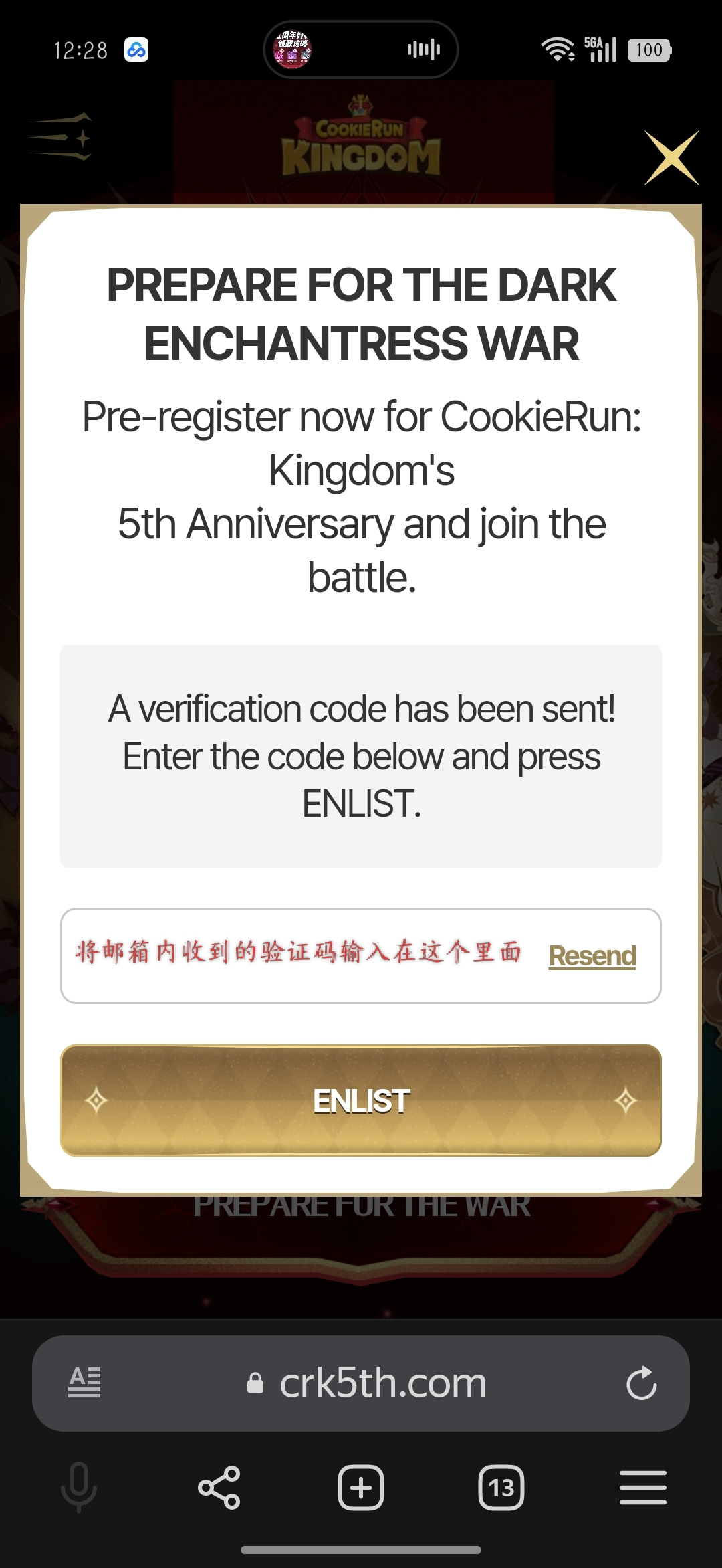
Task: Share this page from the browser toolbar
Action: pyautogui.click(x=219, y=1488)
